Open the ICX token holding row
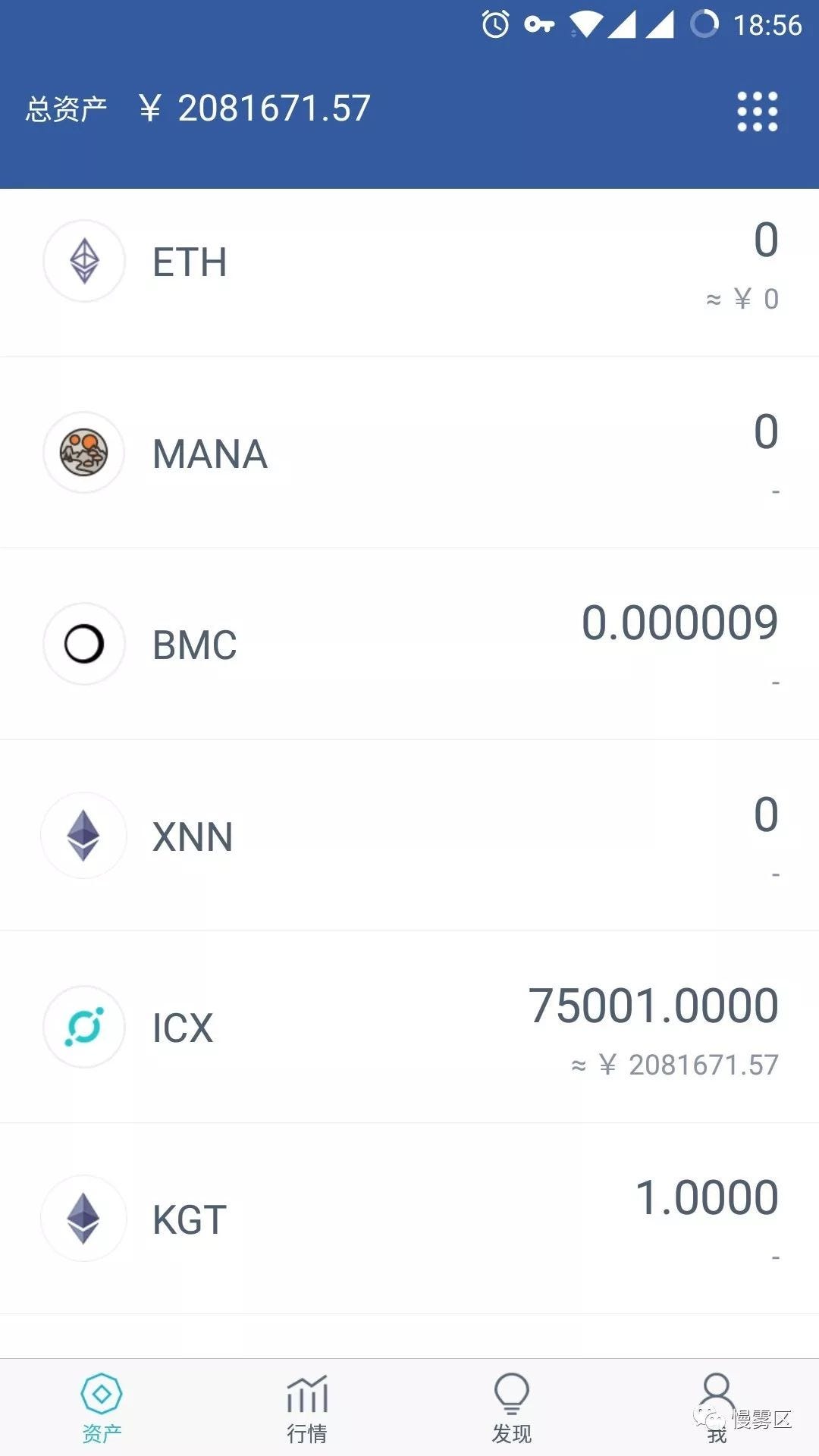Viewport: 819px width, 1456px height. 409,1028
